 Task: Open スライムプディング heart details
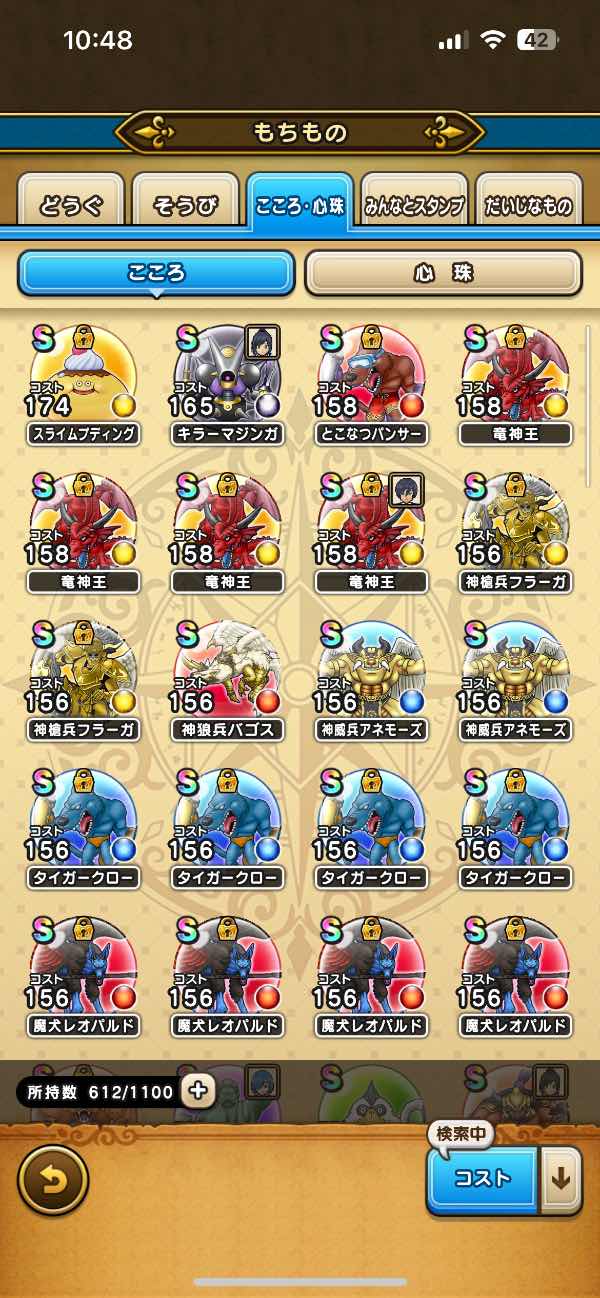pyautogui.click(x=83, y=378)
